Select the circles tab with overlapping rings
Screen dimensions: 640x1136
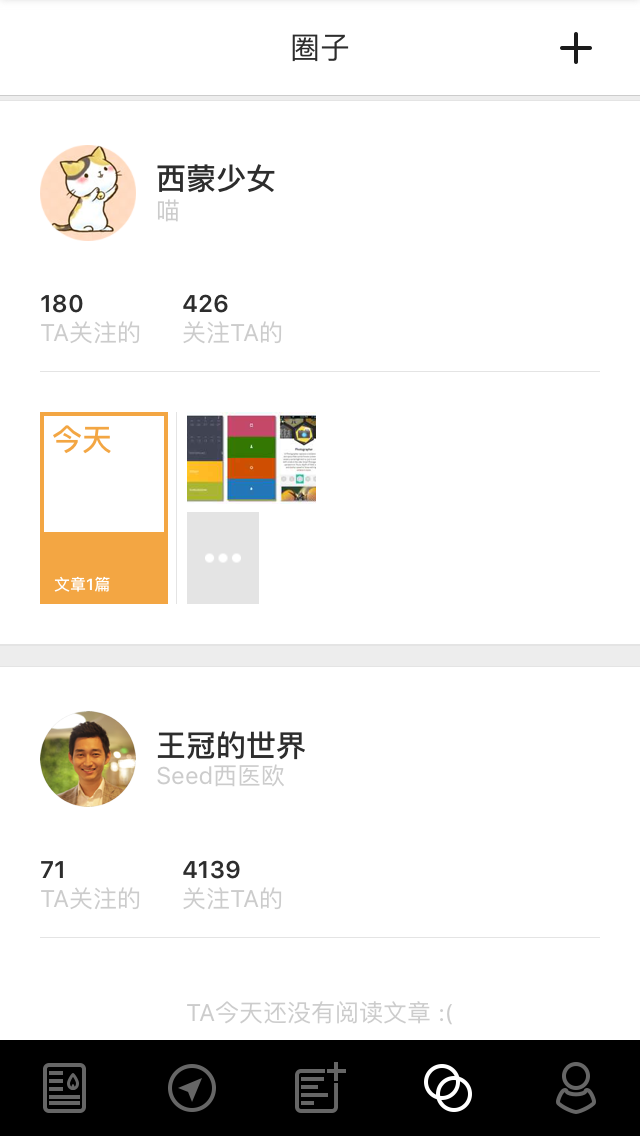[x=448, y=1087]
